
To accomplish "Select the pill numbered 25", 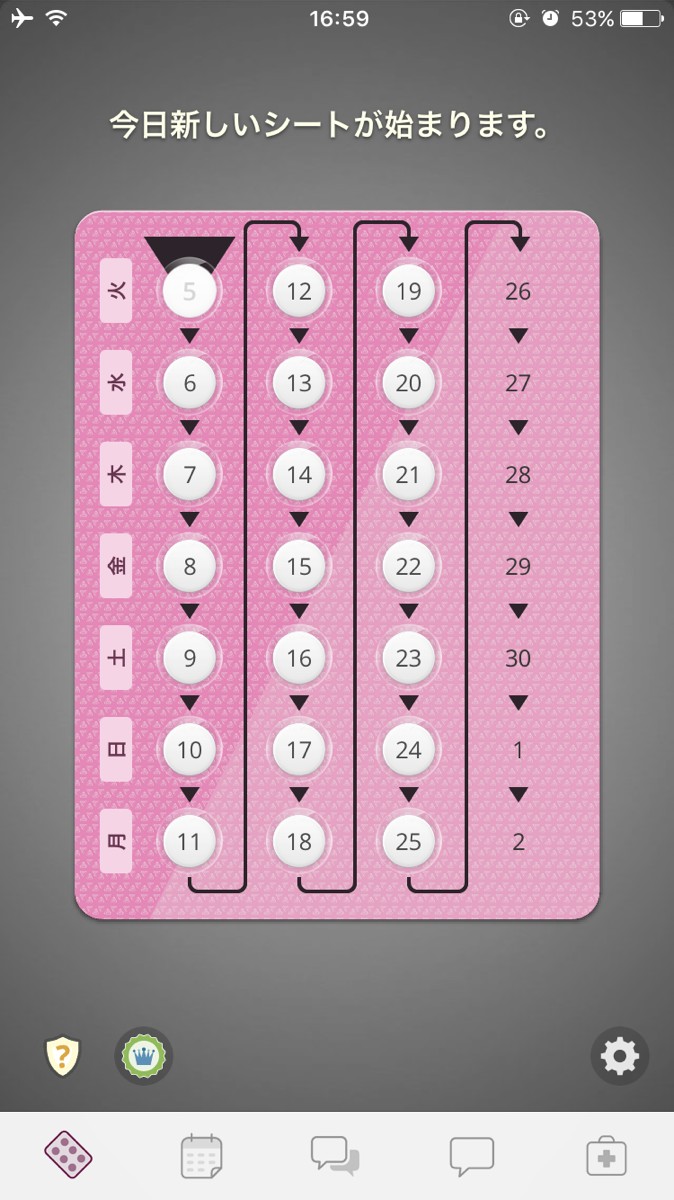I will [x=408, y=842].
